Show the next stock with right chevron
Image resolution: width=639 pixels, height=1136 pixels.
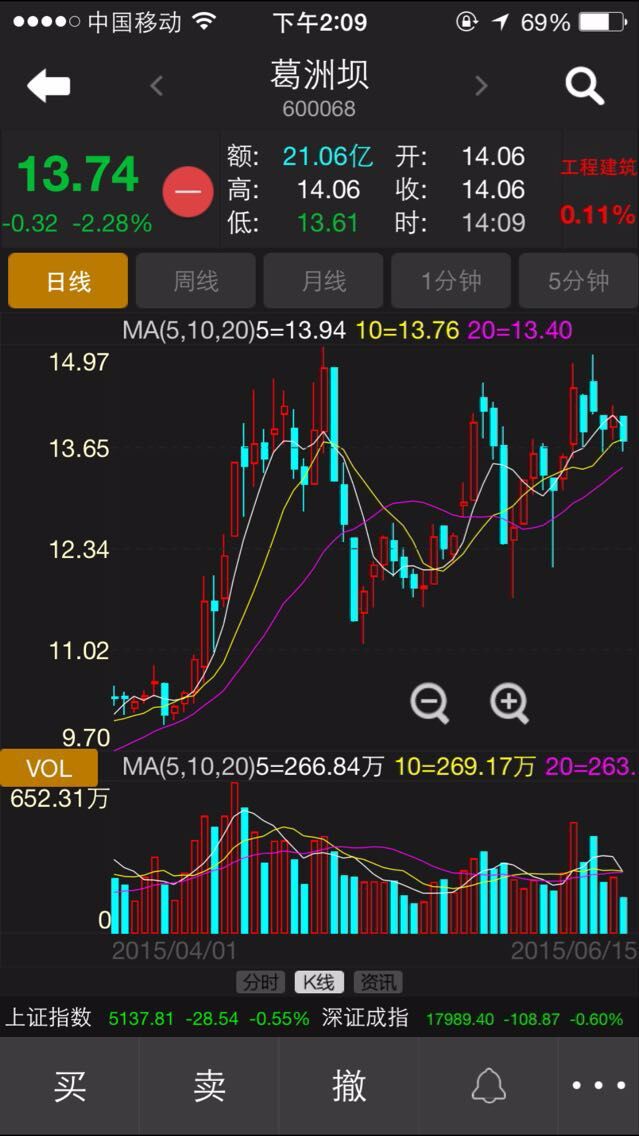(481, 87)
